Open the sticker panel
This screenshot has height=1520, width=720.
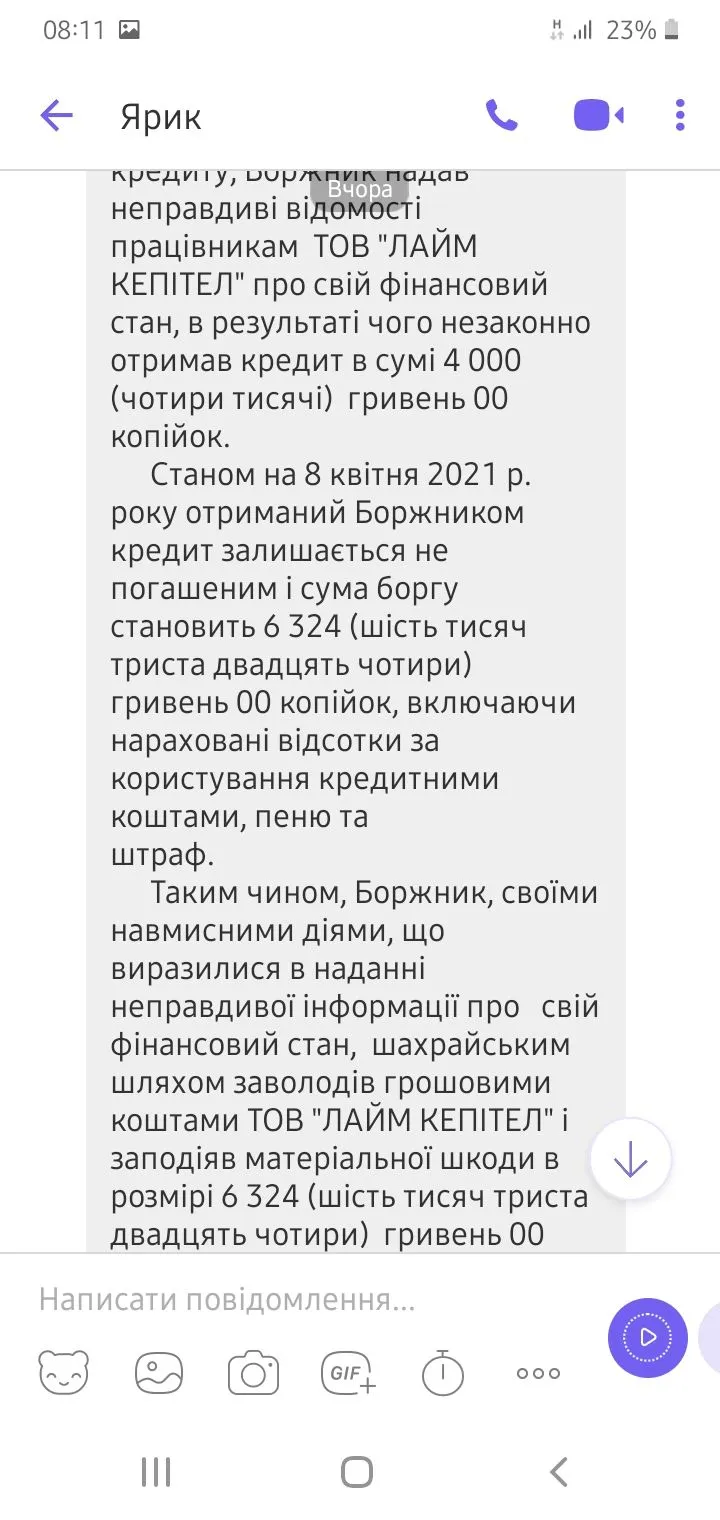(63, 1373)
